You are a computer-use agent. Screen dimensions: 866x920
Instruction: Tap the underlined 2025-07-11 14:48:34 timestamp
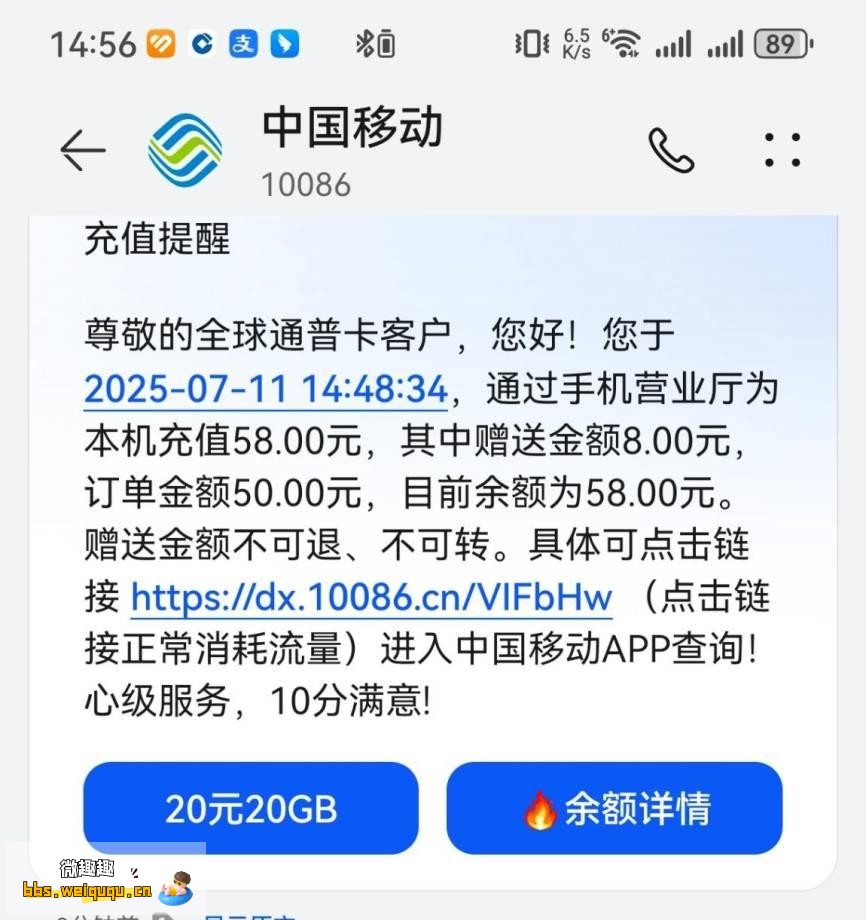265,389
